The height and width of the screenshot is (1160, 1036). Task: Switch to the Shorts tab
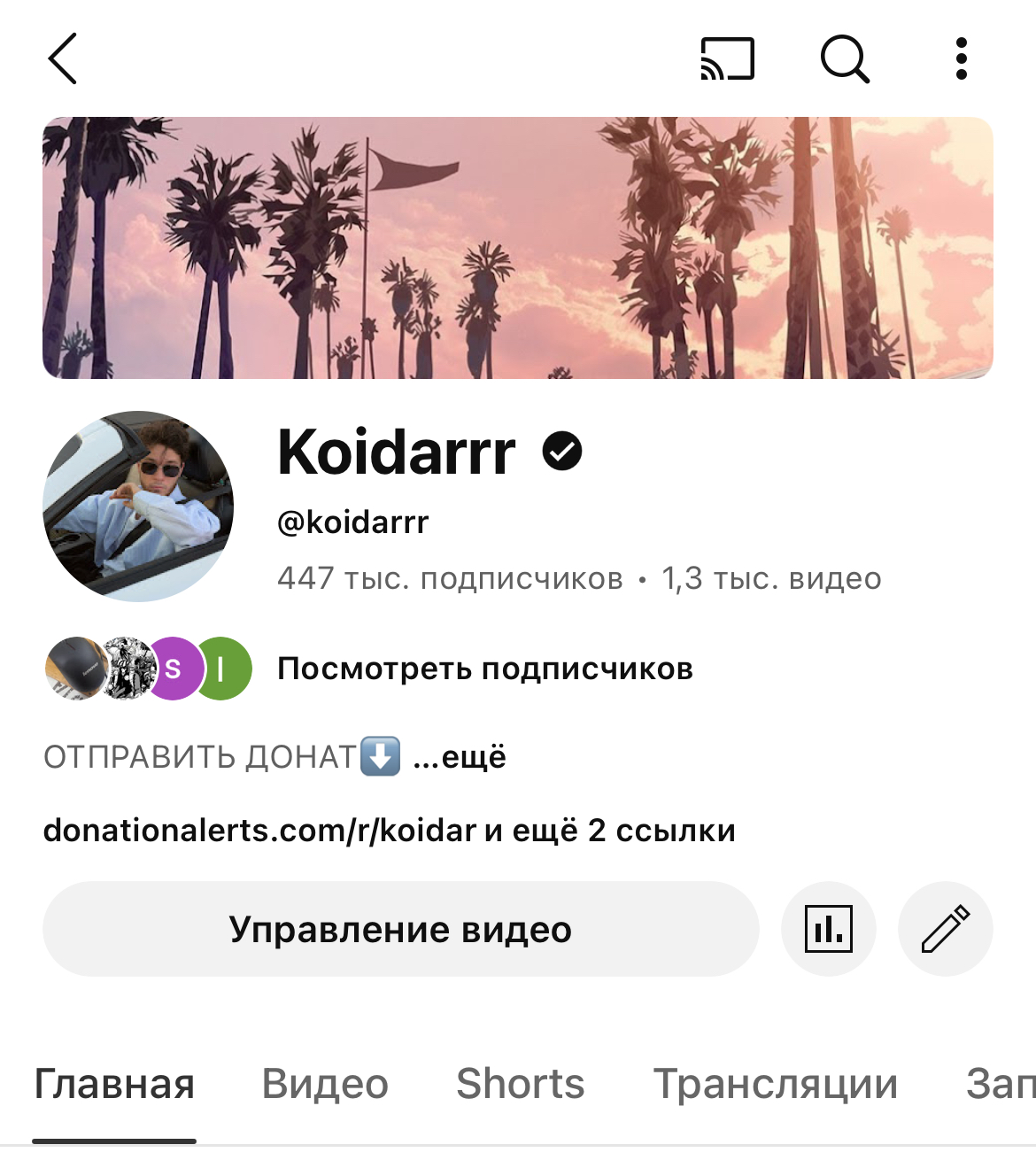(x=521, y=1084)
